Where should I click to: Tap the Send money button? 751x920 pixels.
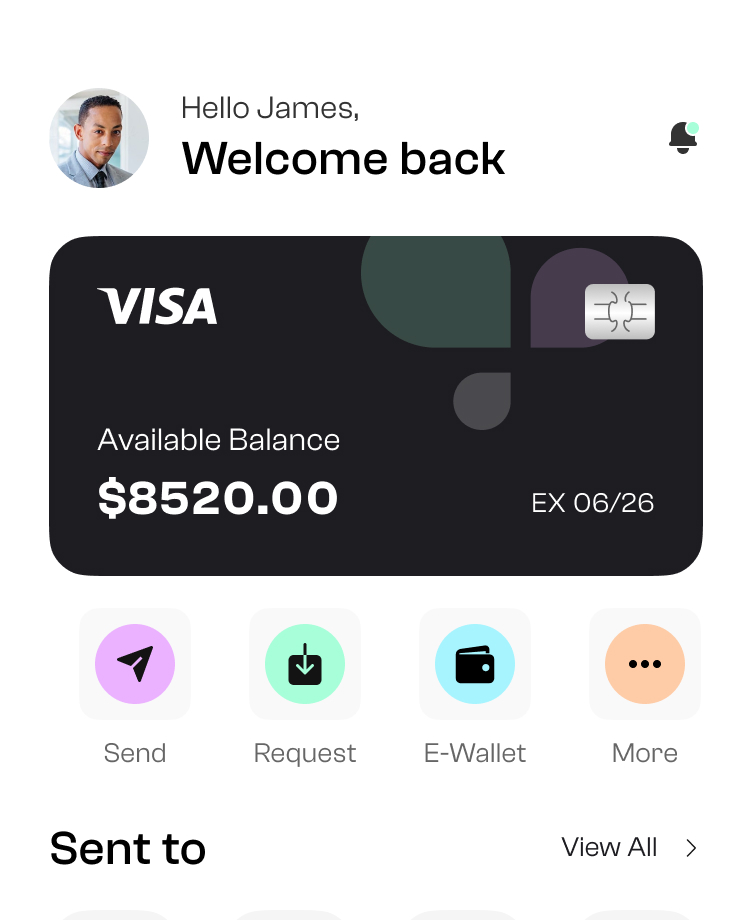135,664
